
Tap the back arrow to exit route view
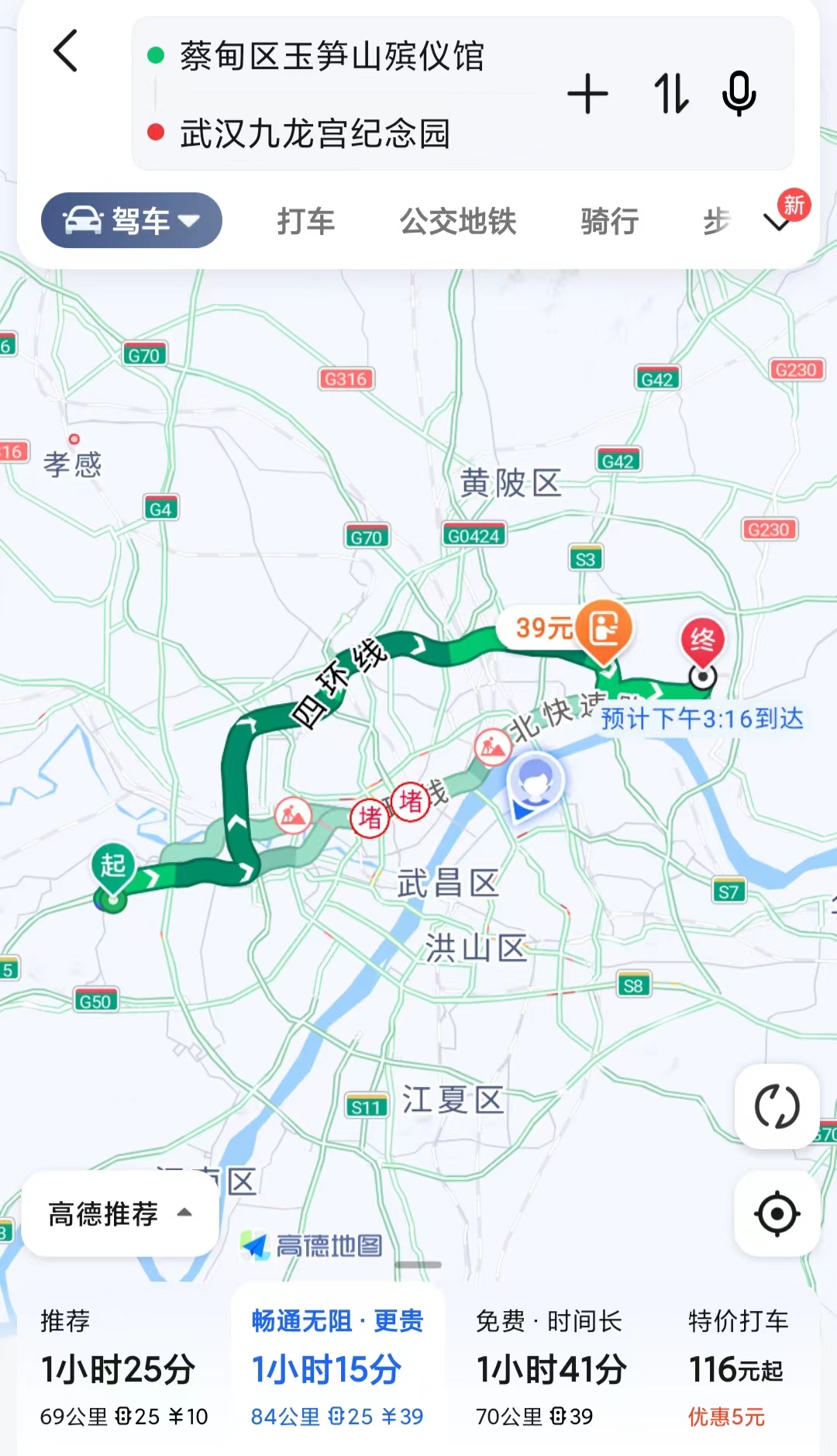(64, 53)
